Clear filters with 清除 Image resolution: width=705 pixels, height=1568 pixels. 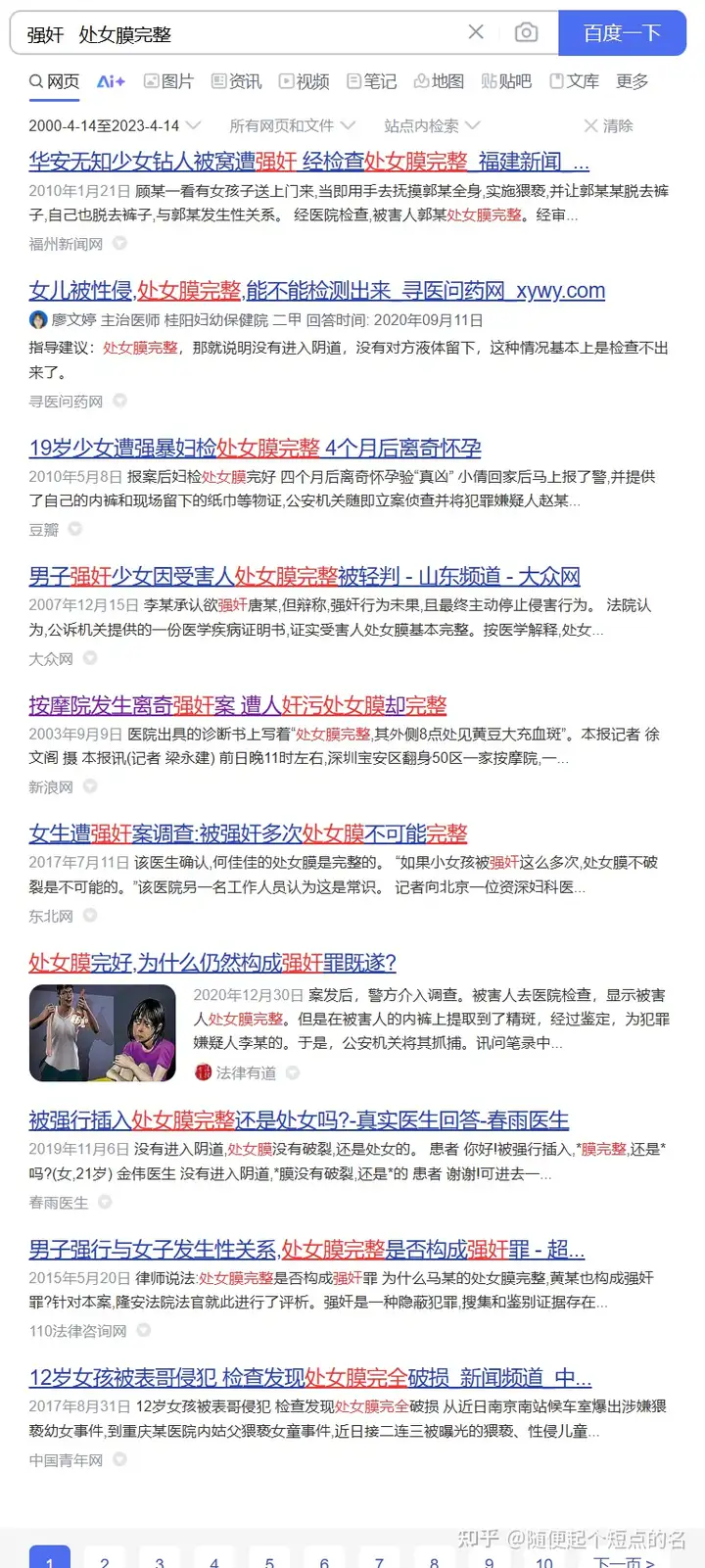pyautogui.click(x=608, y=125)
